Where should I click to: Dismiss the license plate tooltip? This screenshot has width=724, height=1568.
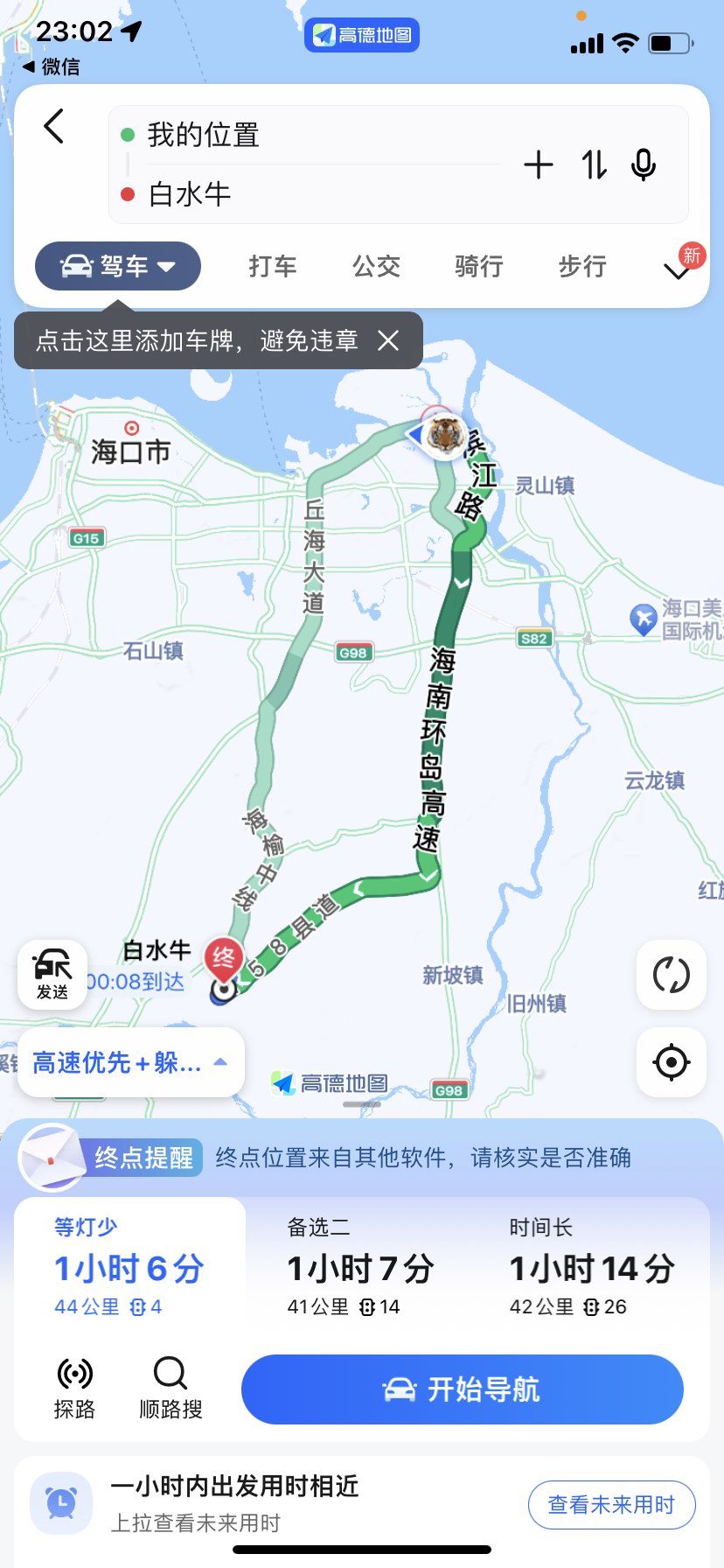388,340
